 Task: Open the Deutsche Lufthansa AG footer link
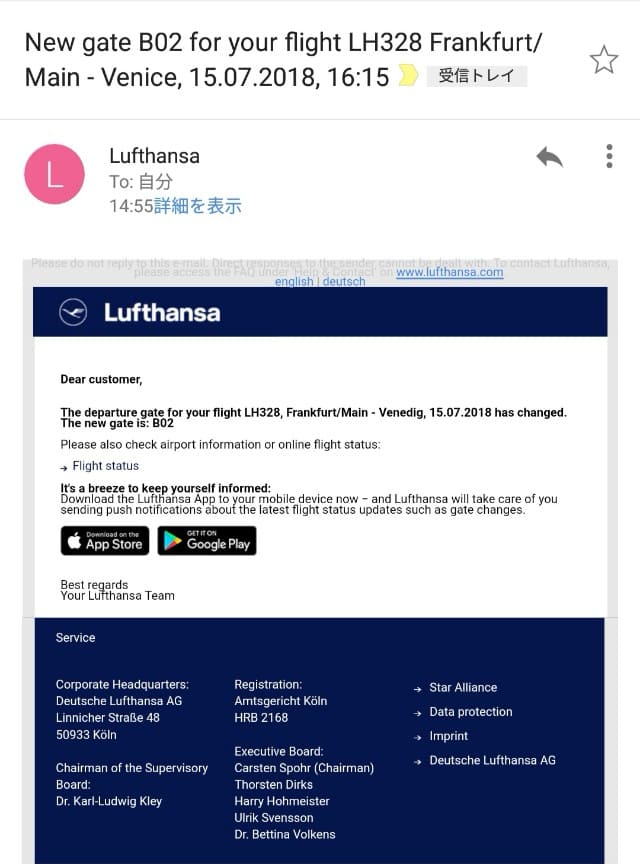pyautogui.click(x=492, y=761)
